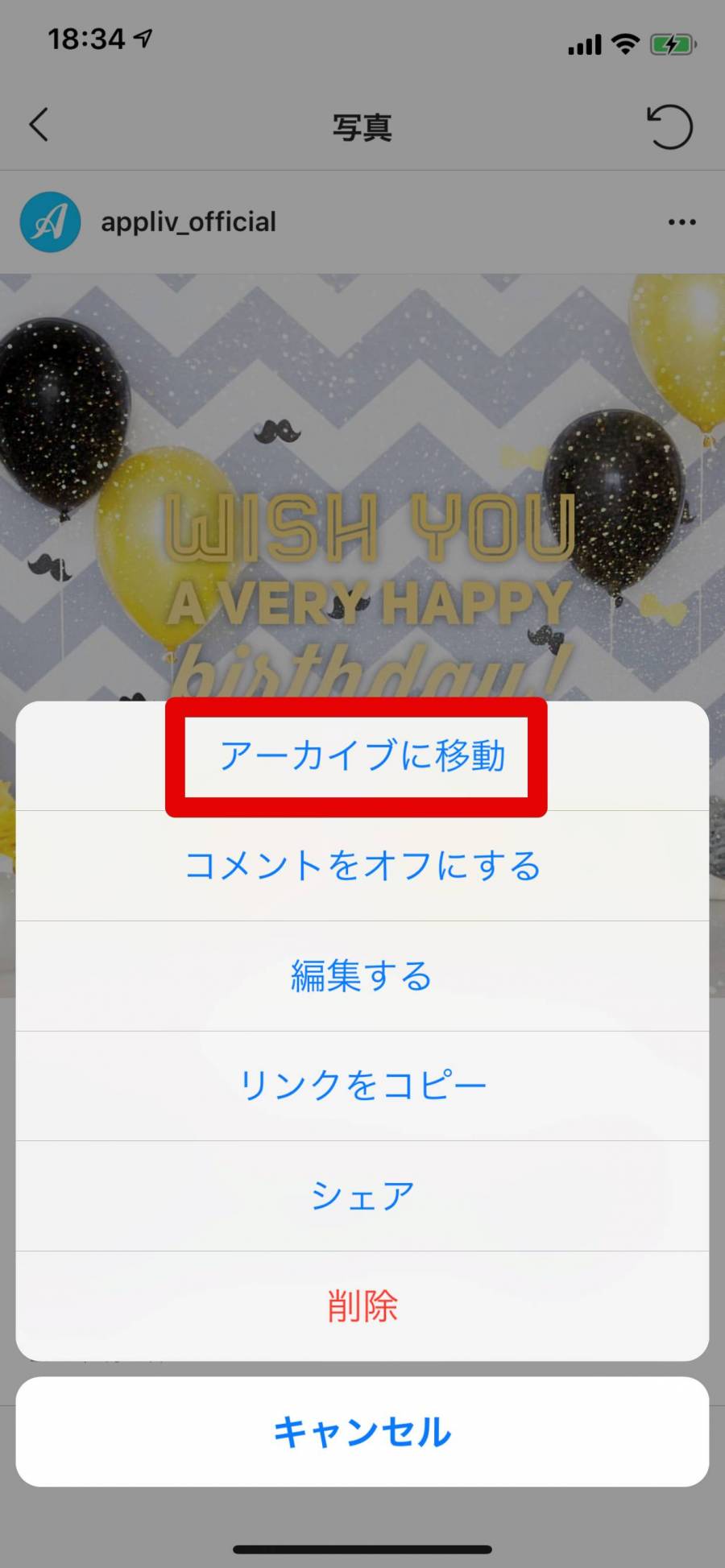This screenshot has width=725, height=1568.
Task: Select アーカイブに移動 to archive the post
Action: point(362,755)
